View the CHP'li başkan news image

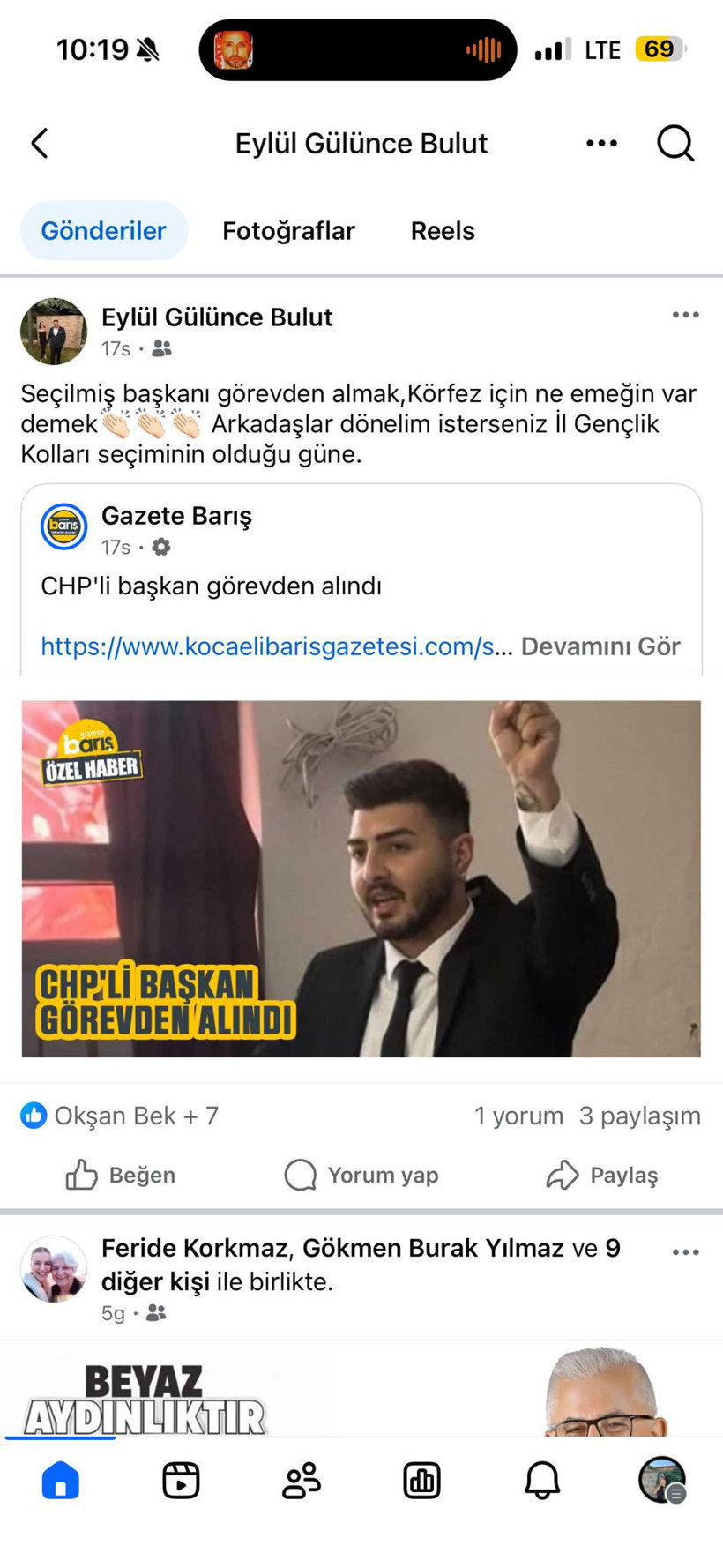(361, 878)
